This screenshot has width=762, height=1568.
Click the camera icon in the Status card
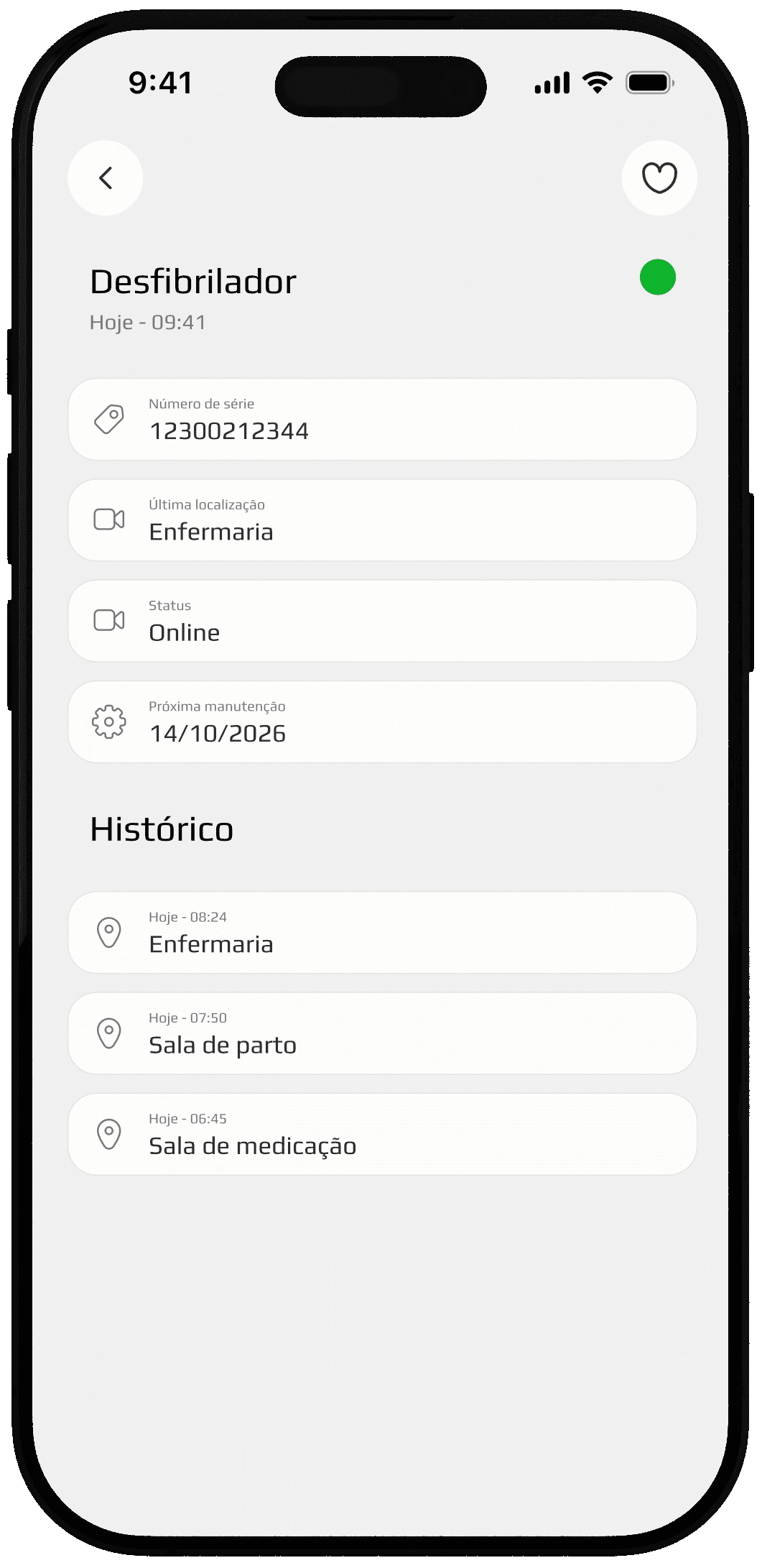(108, 620)
